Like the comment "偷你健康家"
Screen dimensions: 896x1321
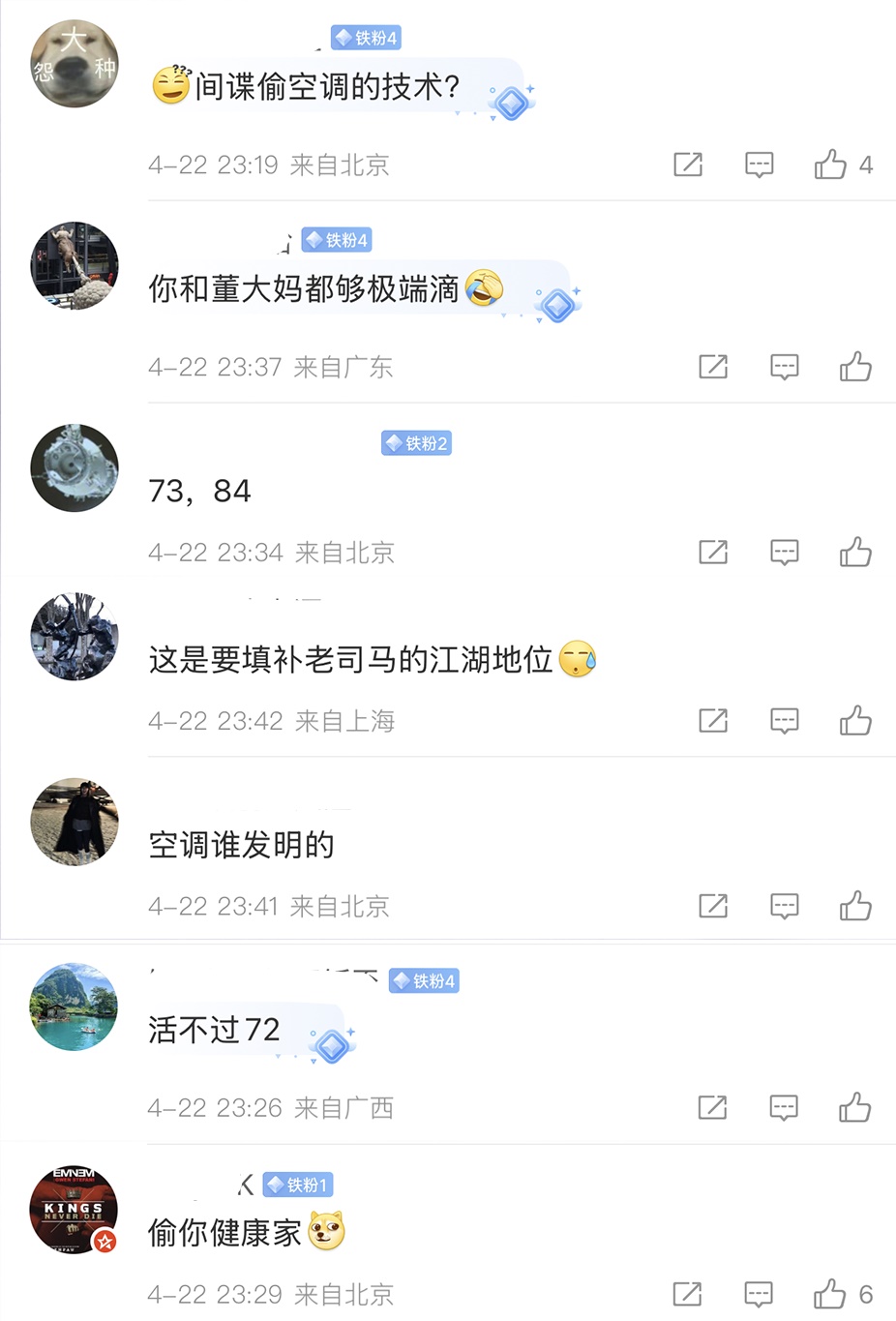829,1294
